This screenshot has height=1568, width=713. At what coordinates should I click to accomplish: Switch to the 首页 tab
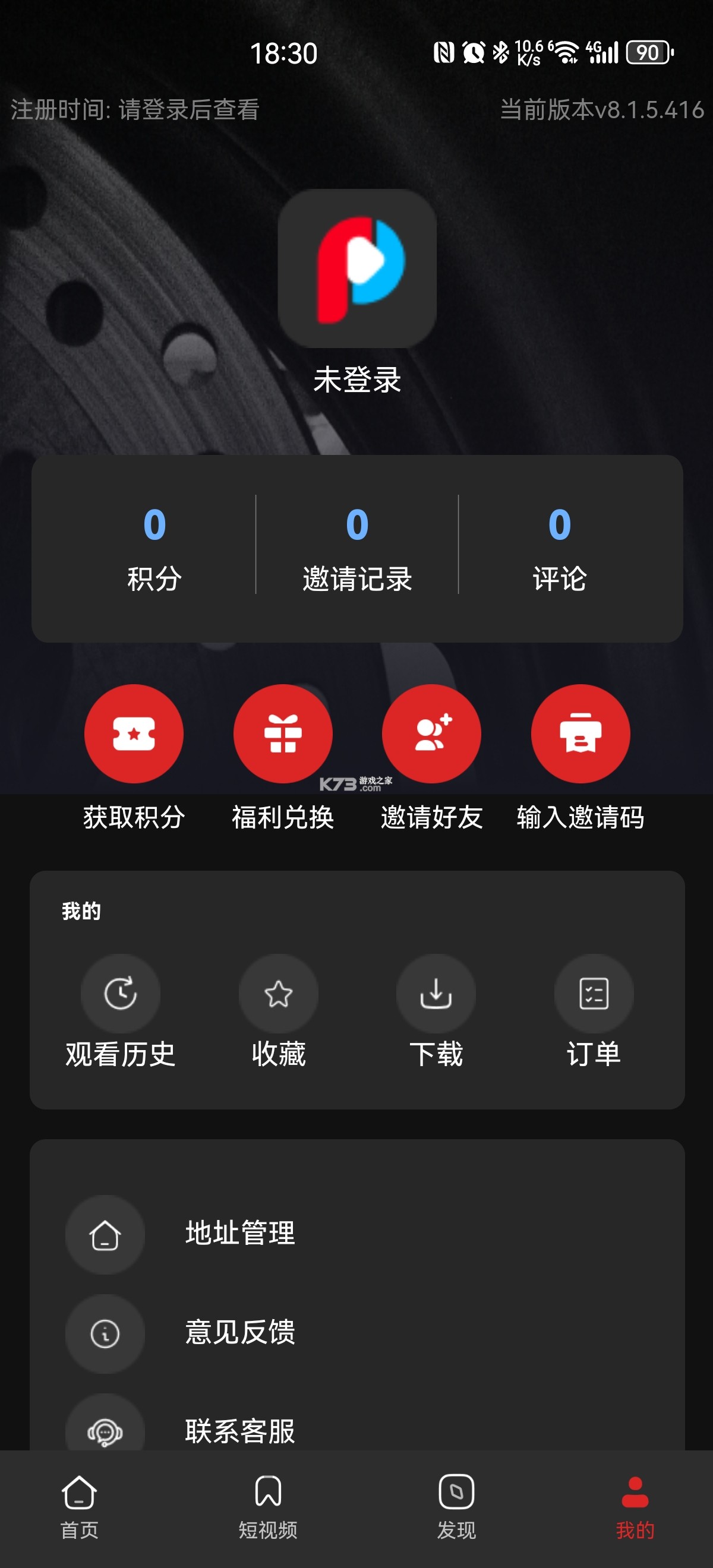tap(78, 1503)
